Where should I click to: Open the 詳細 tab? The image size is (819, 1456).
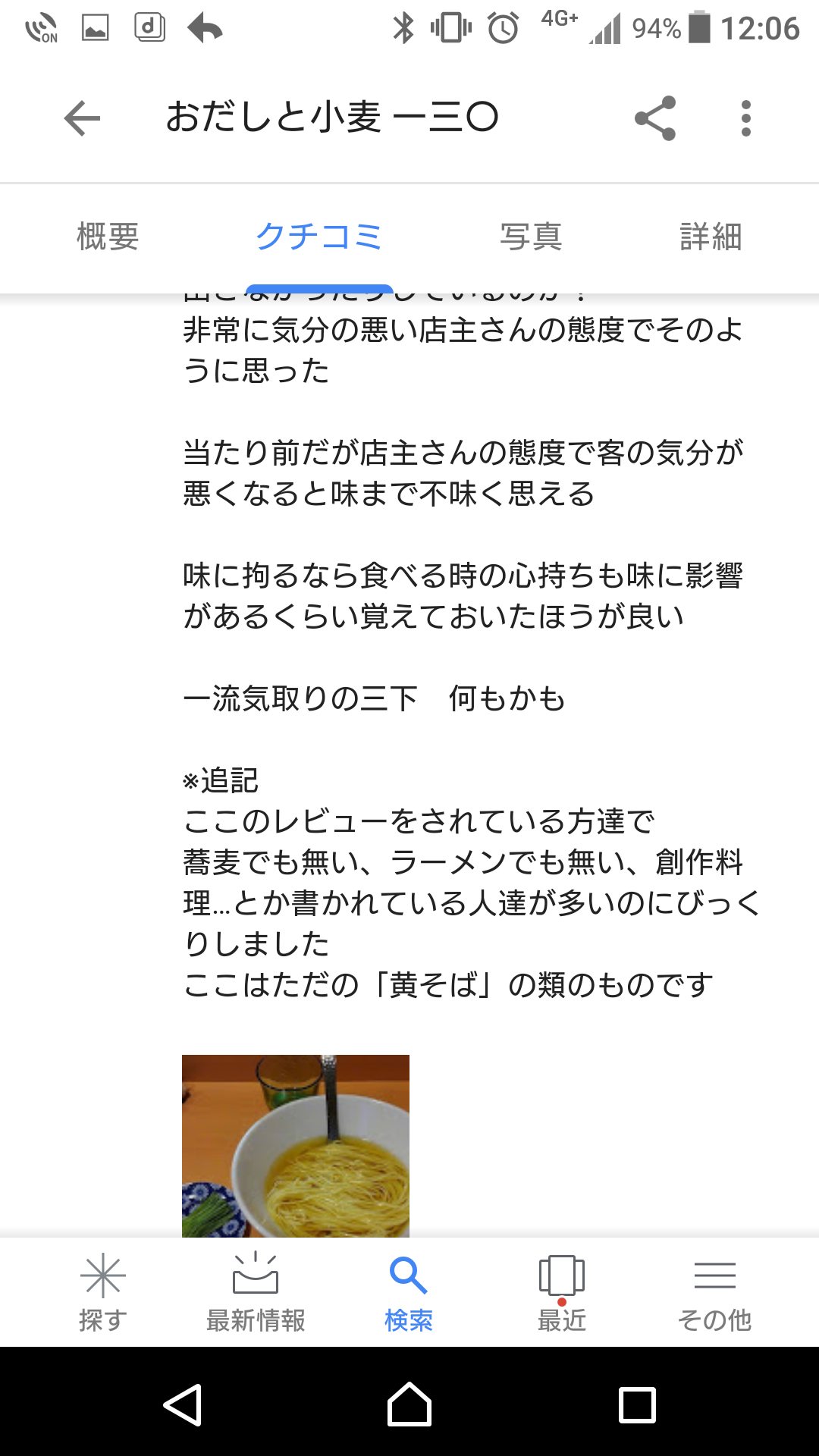pyautogui.click(x=711, y=237)
